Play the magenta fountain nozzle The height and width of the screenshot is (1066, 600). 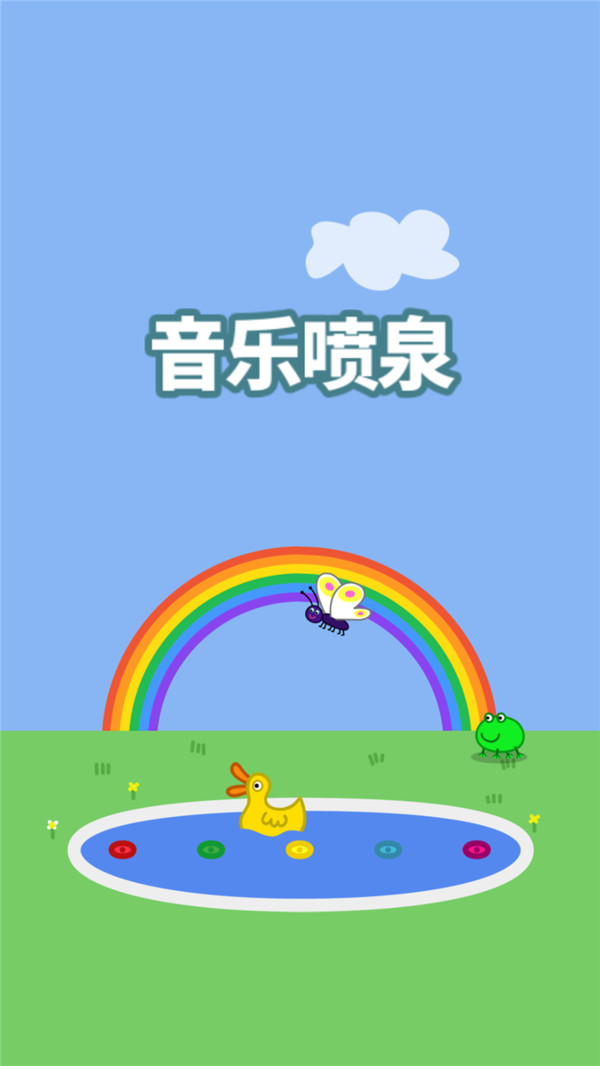tap(477, 849)
